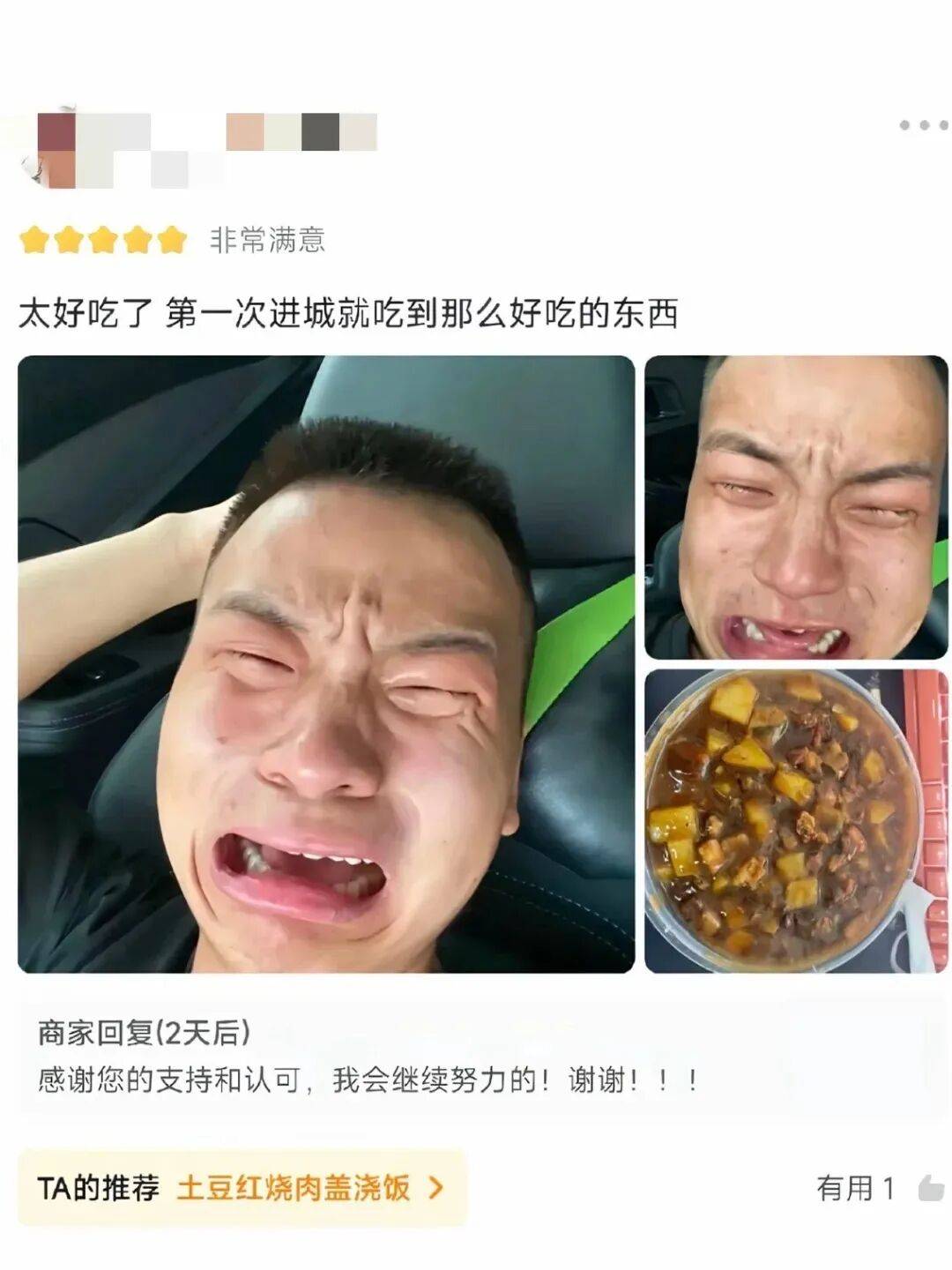View the top-right small review photo
Screen dimensions: 952x1270
796,506
